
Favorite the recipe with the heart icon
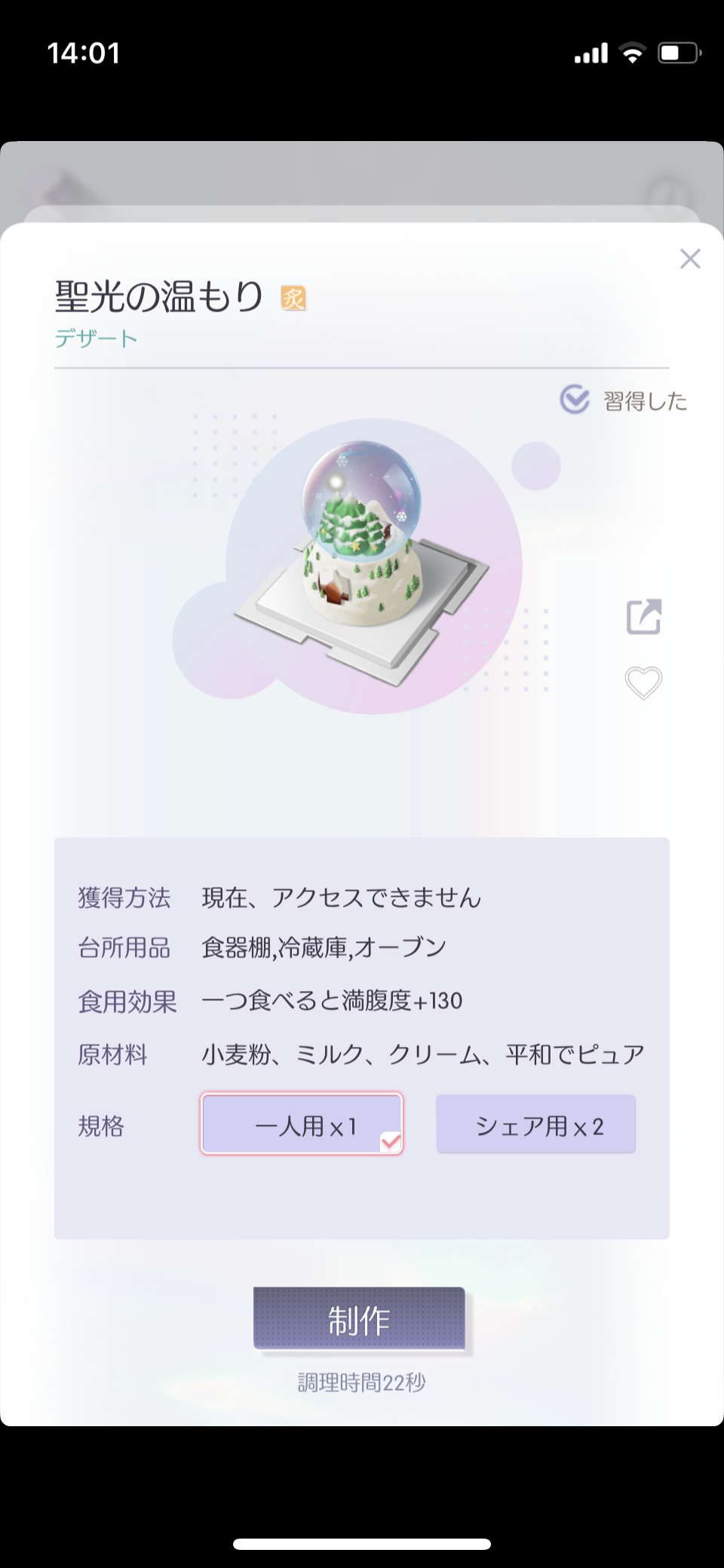644,683
